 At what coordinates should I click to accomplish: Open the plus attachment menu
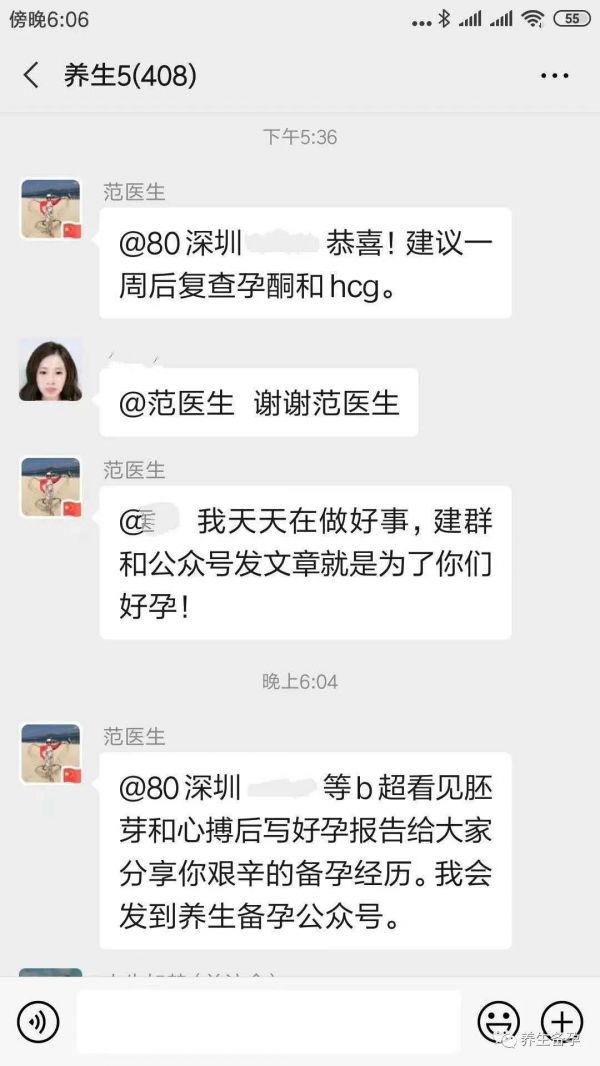[561, 1021]
